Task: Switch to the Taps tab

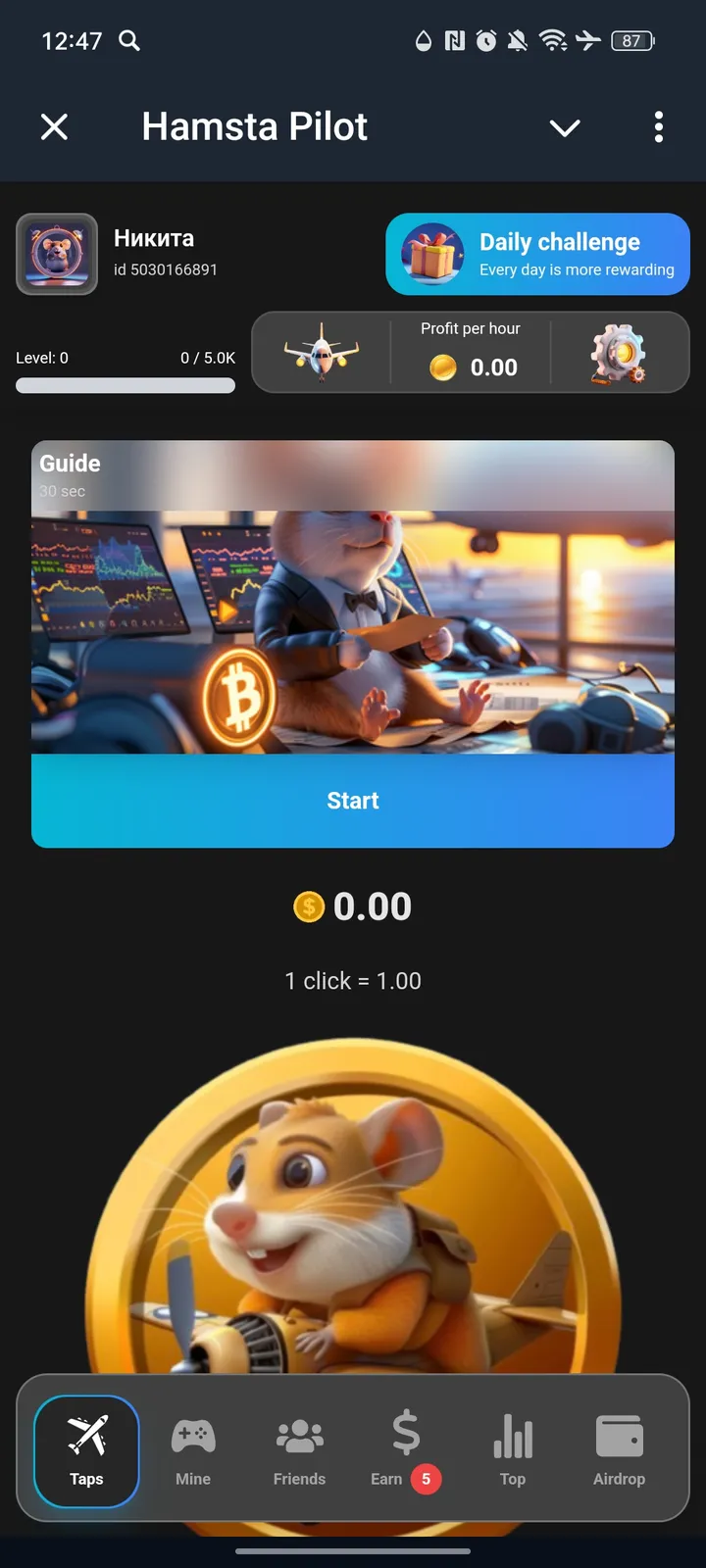Action: 86,1450
